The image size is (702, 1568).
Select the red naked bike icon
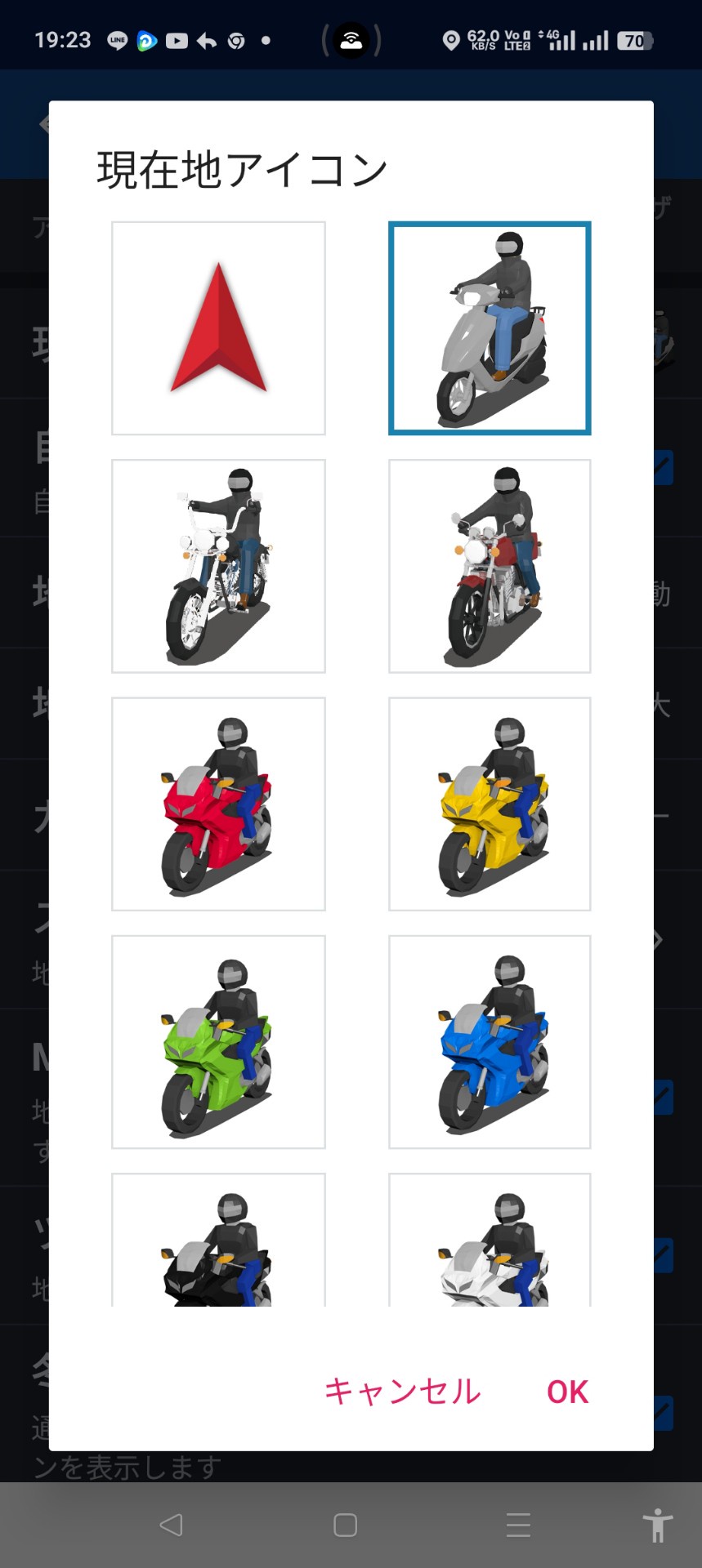click(490, 566)
